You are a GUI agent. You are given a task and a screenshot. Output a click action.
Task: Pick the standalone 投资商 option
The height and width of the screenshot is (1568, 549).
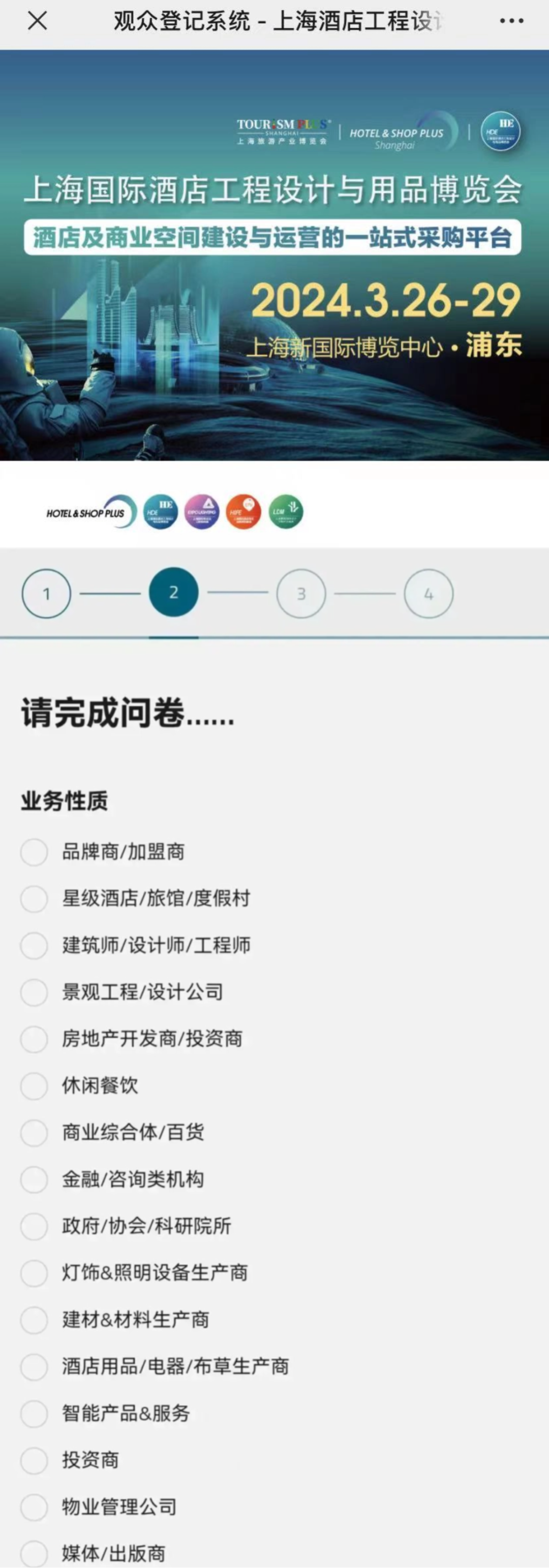click(x=34, y=1460)
